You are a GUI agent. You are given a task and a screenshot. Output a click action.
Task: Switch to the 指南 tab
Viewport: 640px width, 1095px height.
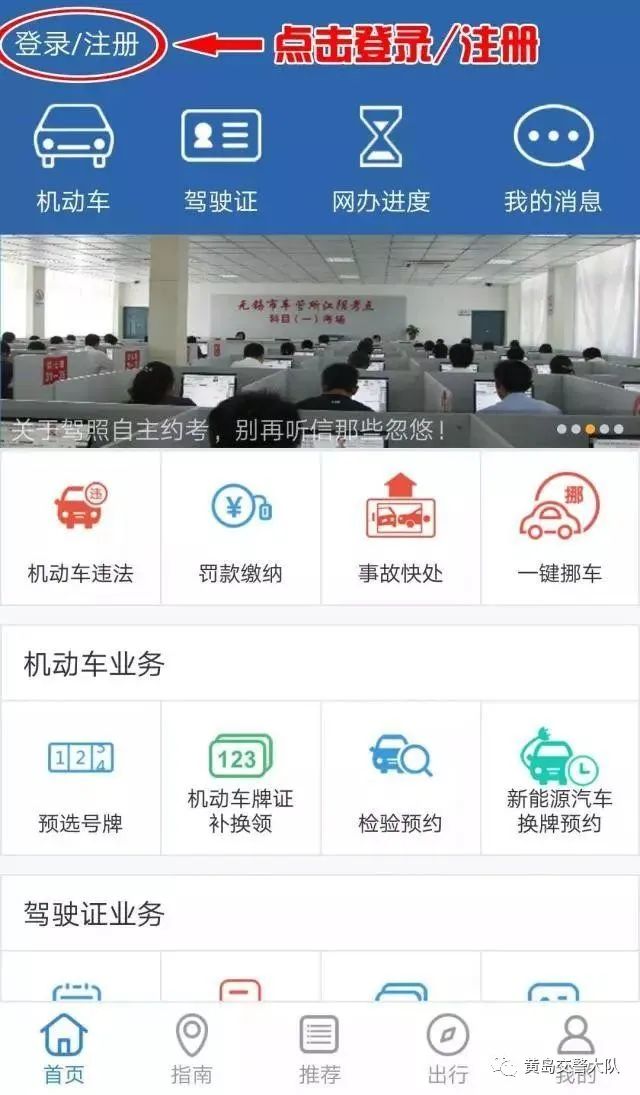[191, 1048]
